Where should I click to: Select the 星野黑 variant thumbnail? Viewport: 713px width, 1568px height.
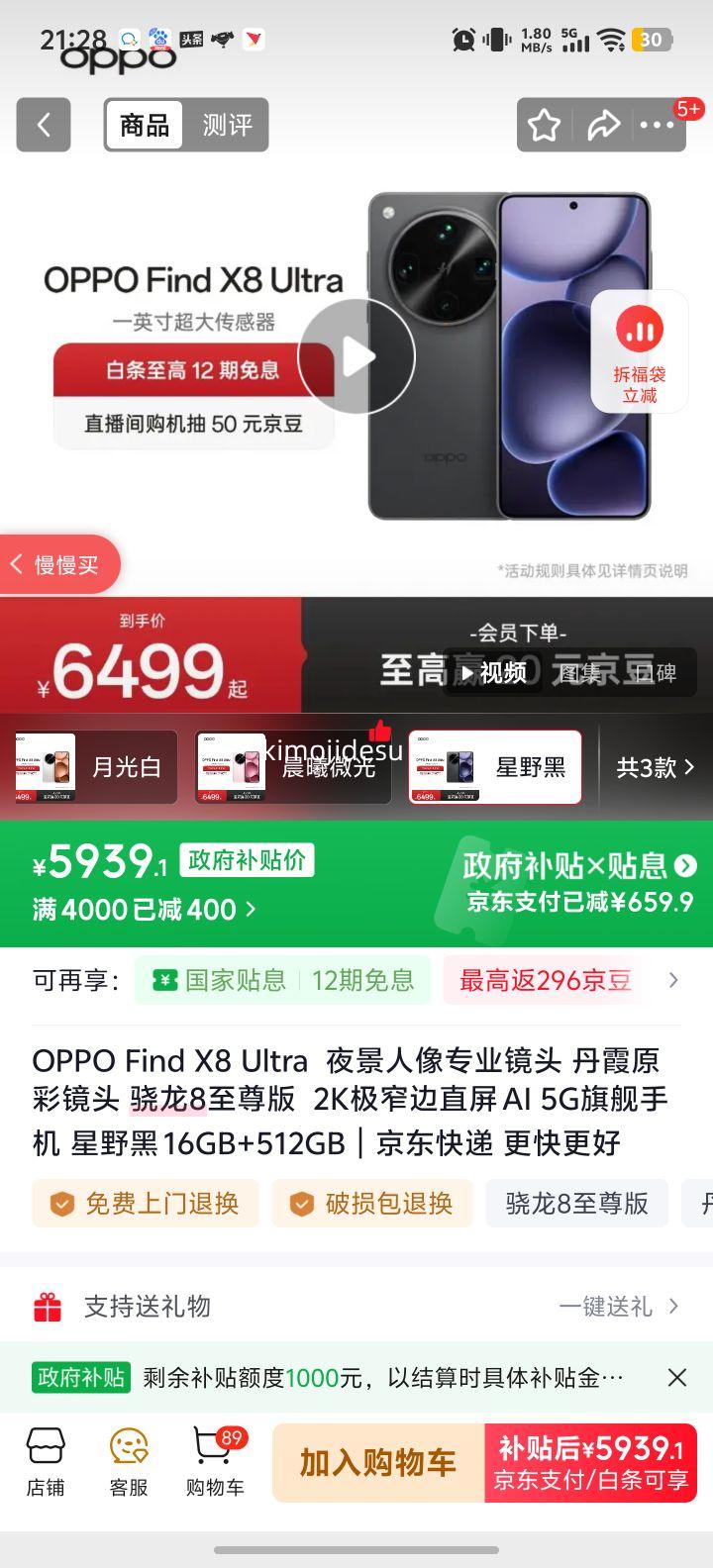point(494,766)
